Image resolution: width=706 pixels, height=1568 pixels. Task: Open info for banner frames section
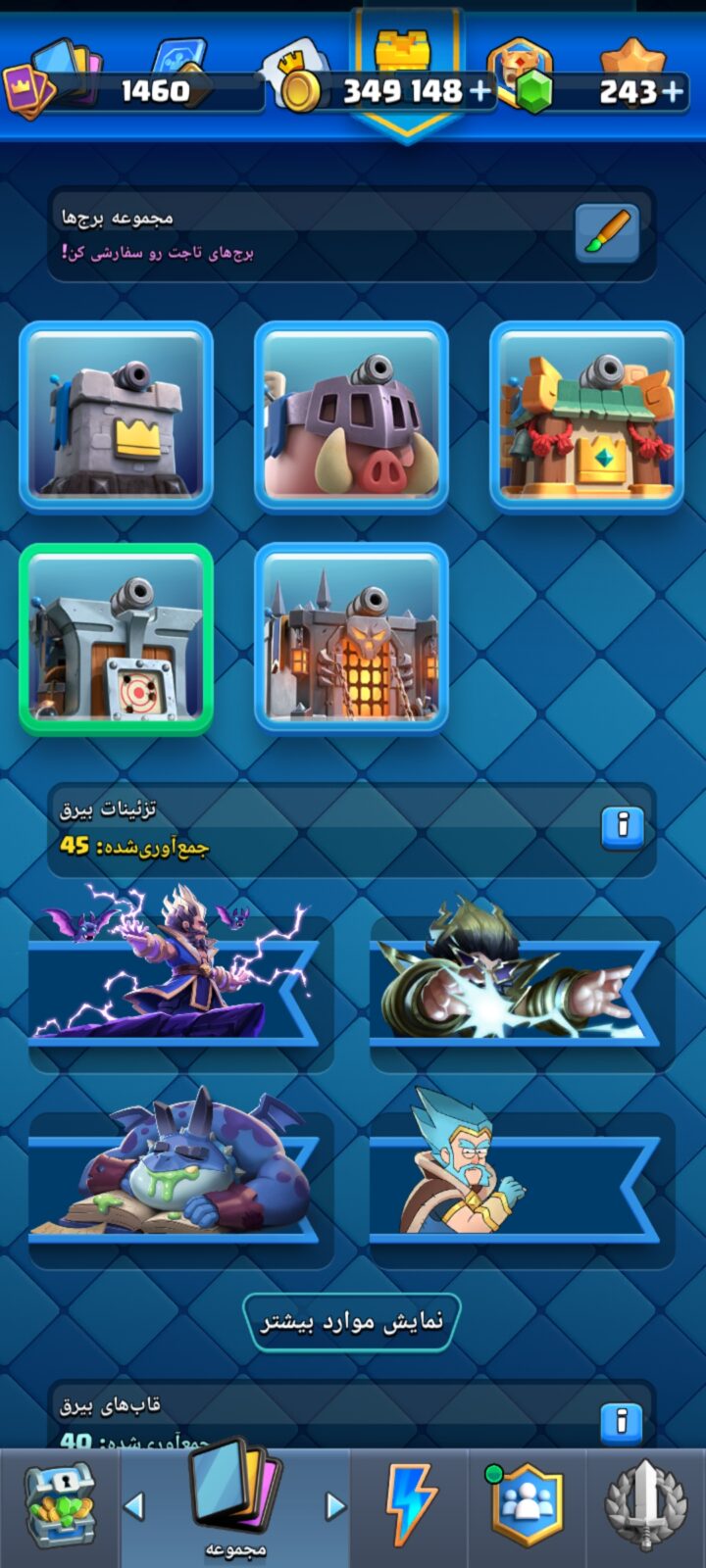pyautogui.click(x=622, y=1422)
